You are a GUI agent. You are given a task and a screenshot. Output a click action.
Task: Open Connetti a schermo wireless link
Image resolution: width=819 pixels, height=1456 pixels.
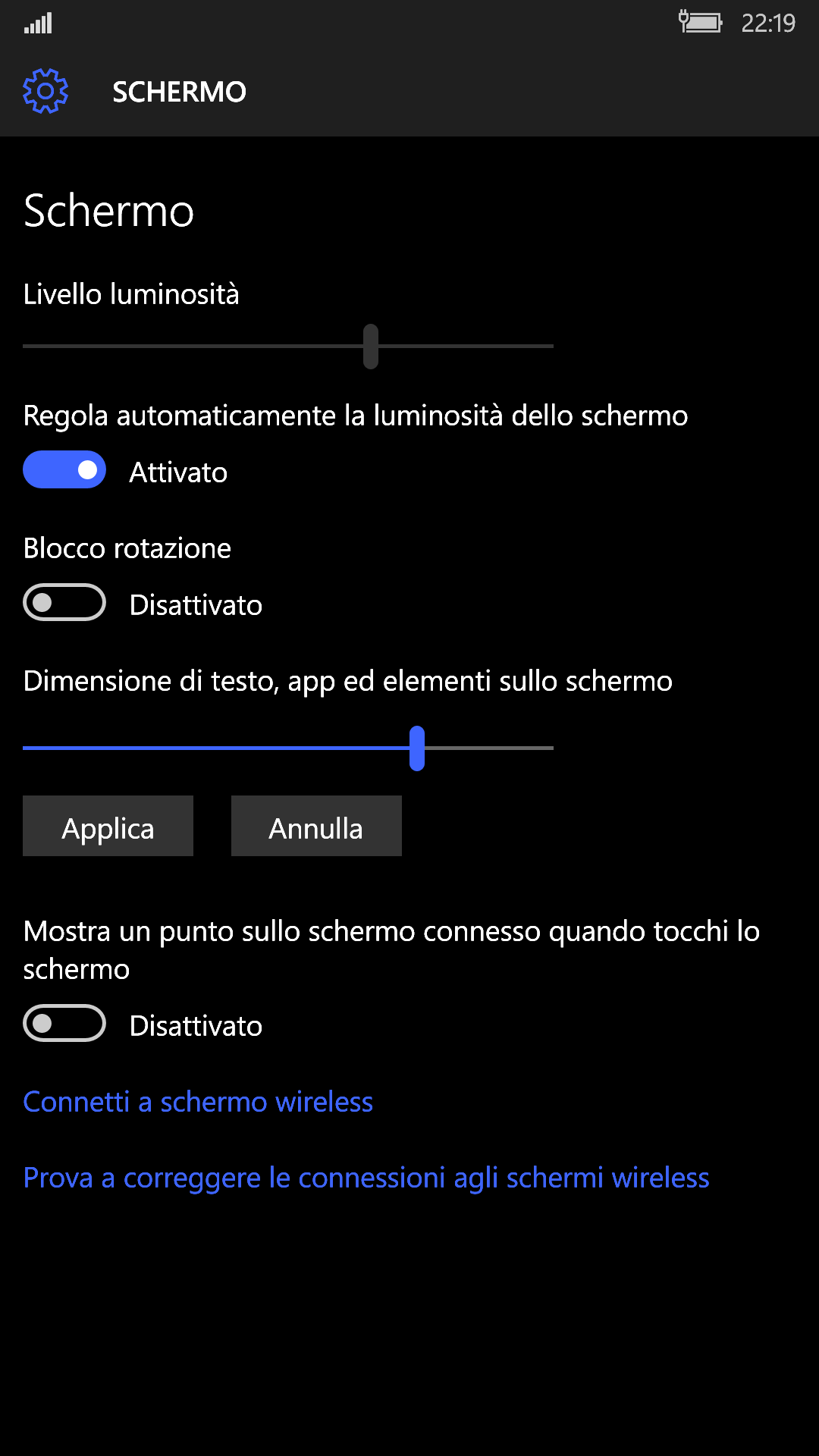198,1102
